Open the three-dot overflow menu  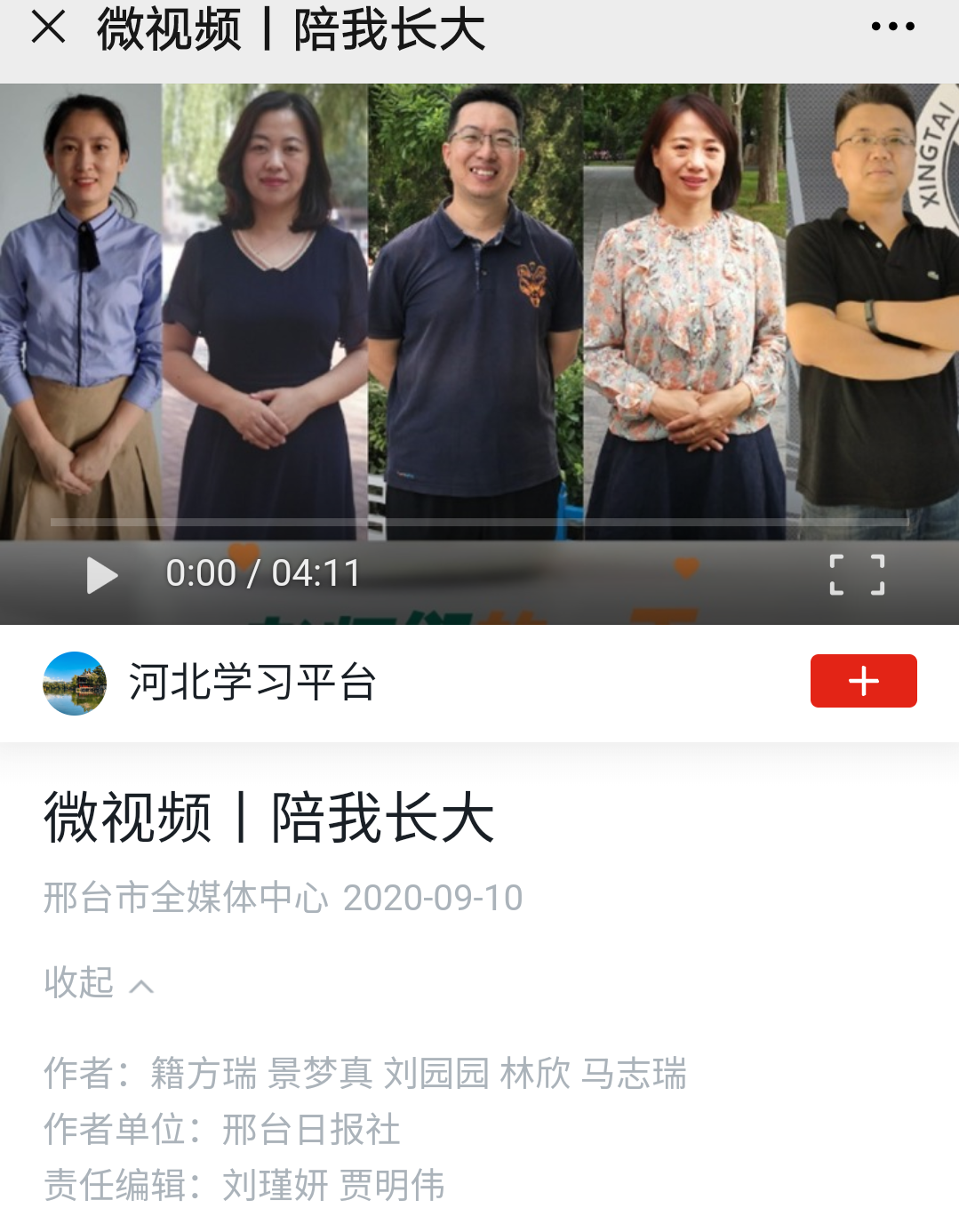click(x=892, y=27)
